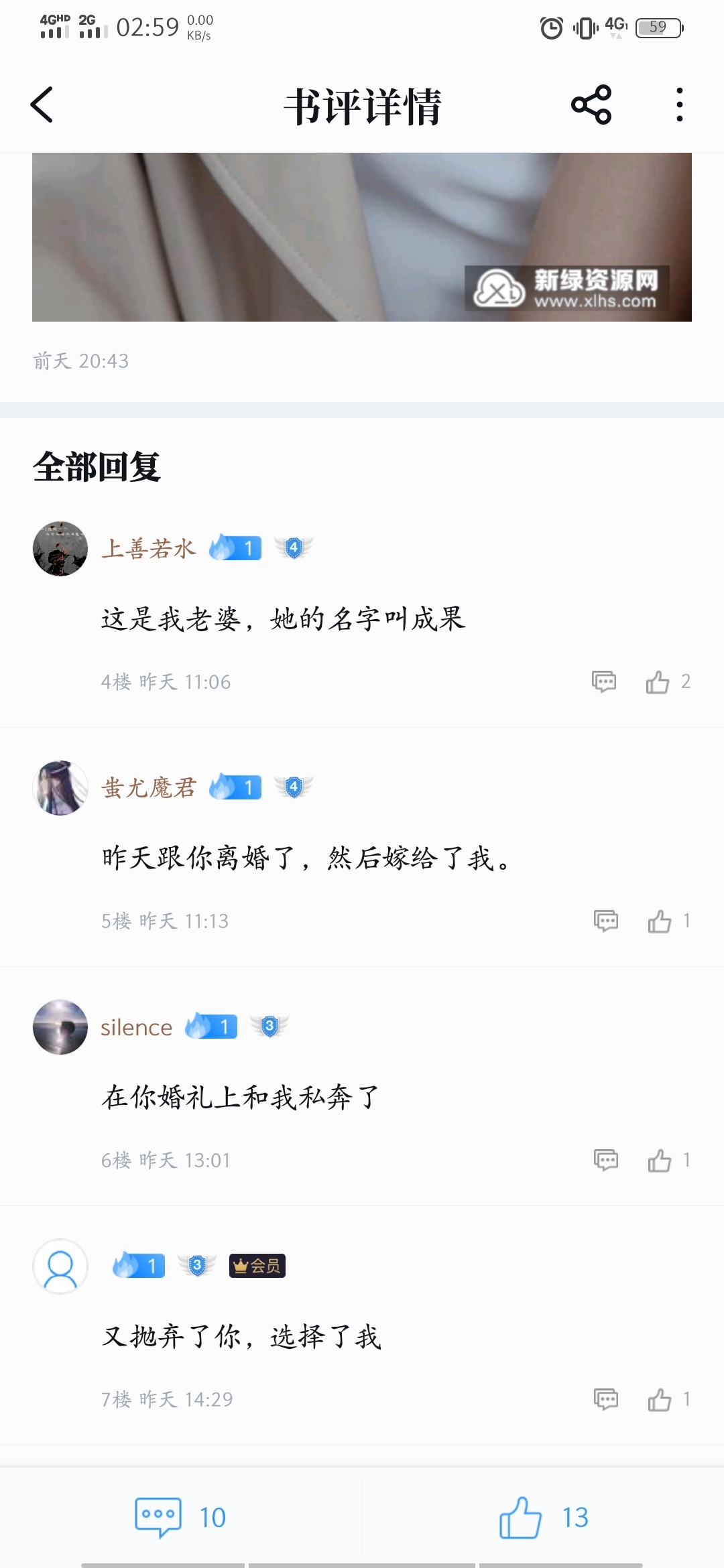The width and height of the screenshot is (724, 1568).
Task: Reply to silence's 6楼 comment
Action: pyautogui.click(x=606, y=1160)
